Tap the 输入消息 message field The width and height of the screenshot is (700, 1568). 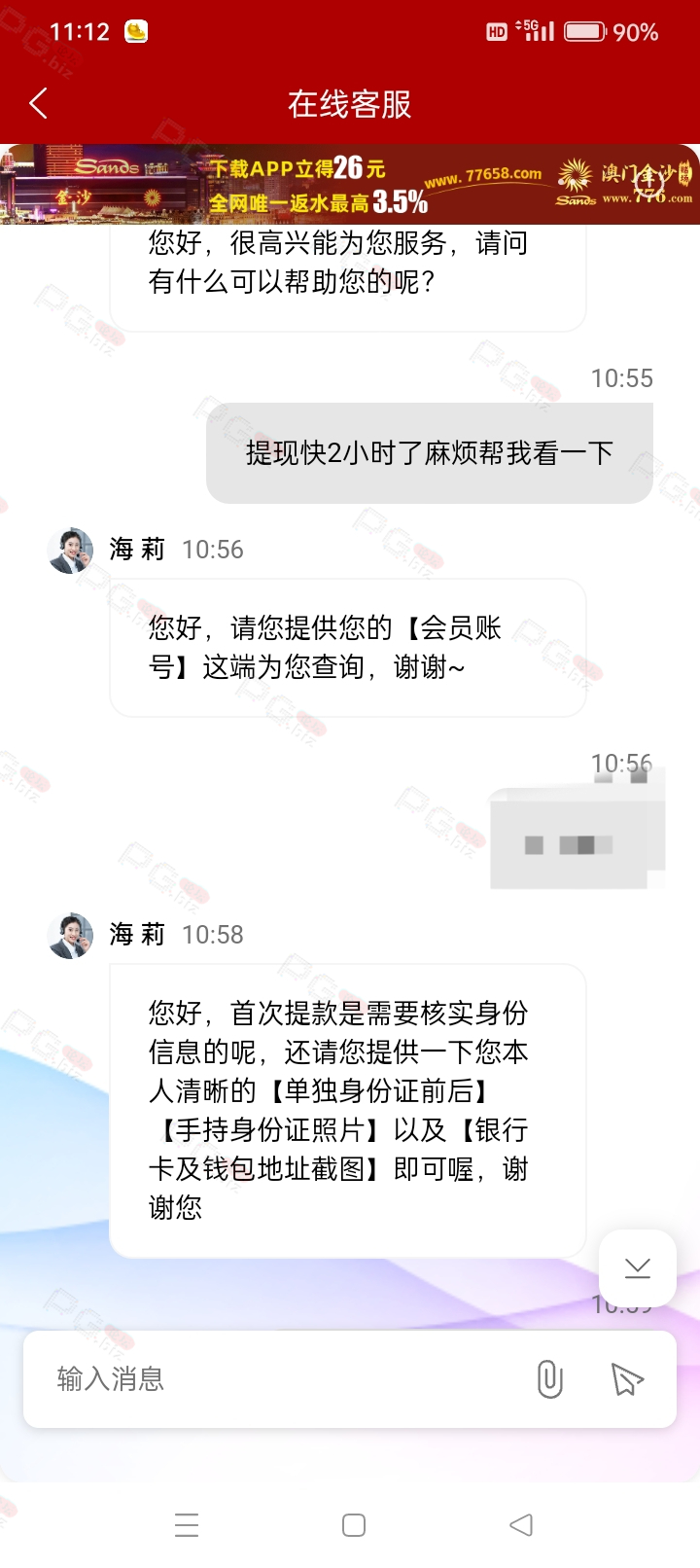pos(282,1379)
